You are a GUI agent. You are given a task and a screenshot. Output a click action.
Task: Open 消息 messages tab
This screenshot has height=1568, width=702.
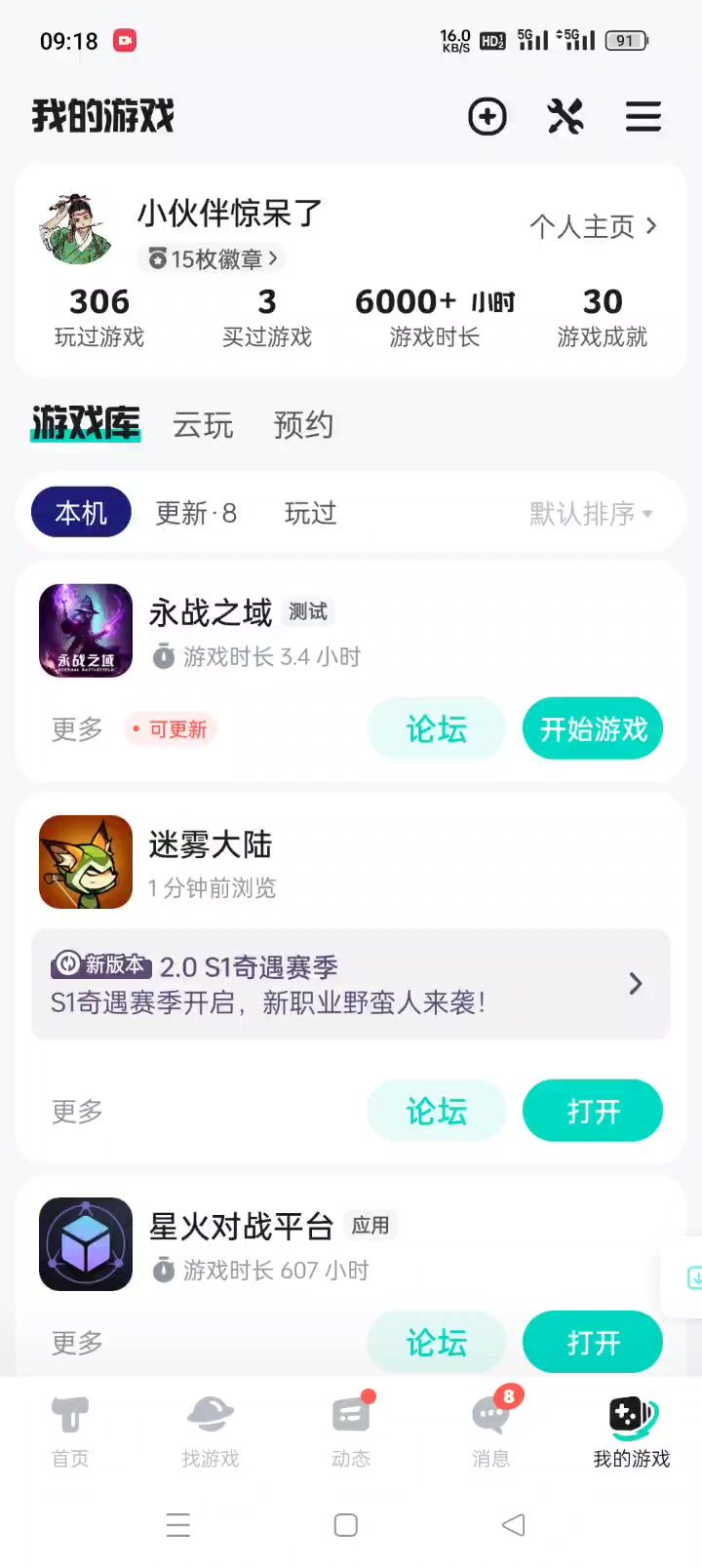[491, 1431]
